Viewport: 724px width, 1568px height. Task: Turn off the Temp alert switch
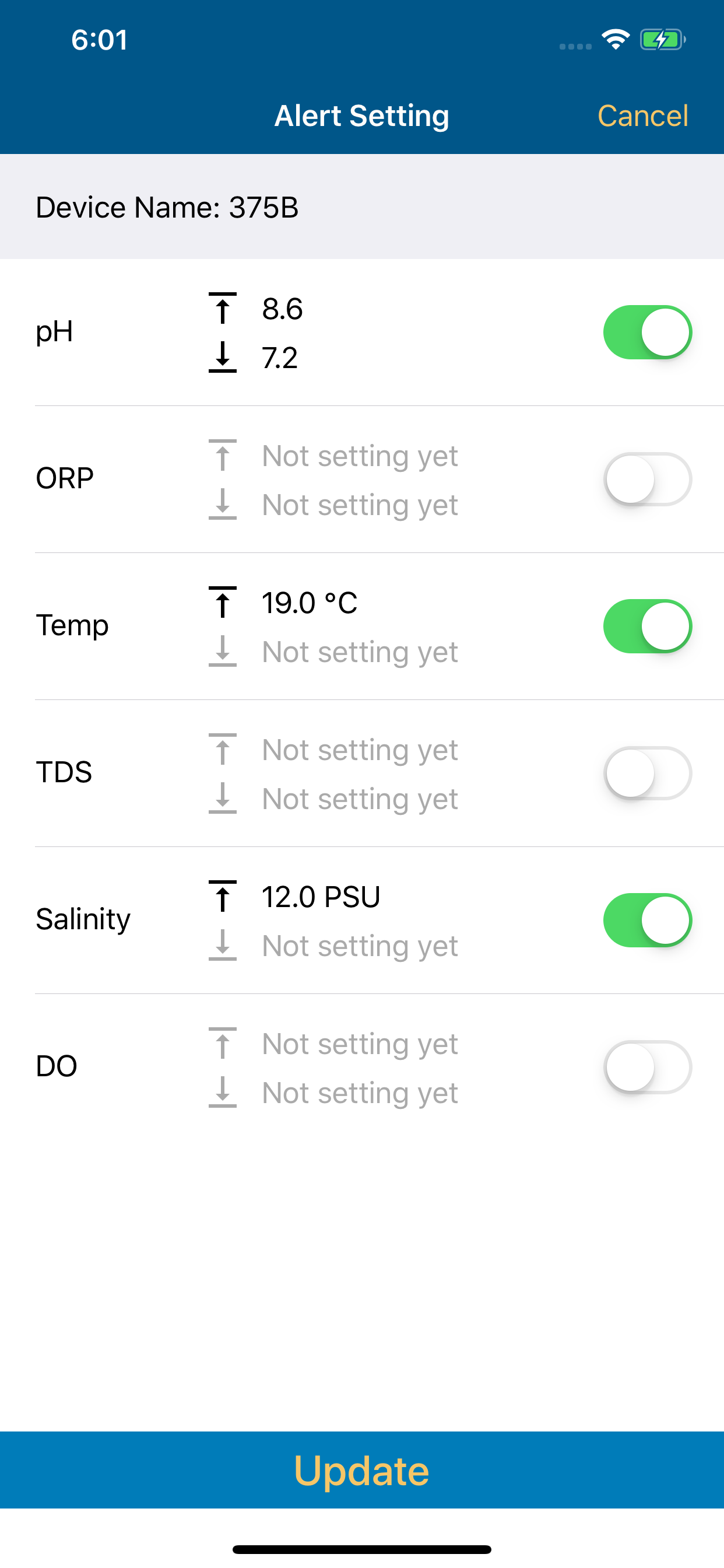coord(647,626)
